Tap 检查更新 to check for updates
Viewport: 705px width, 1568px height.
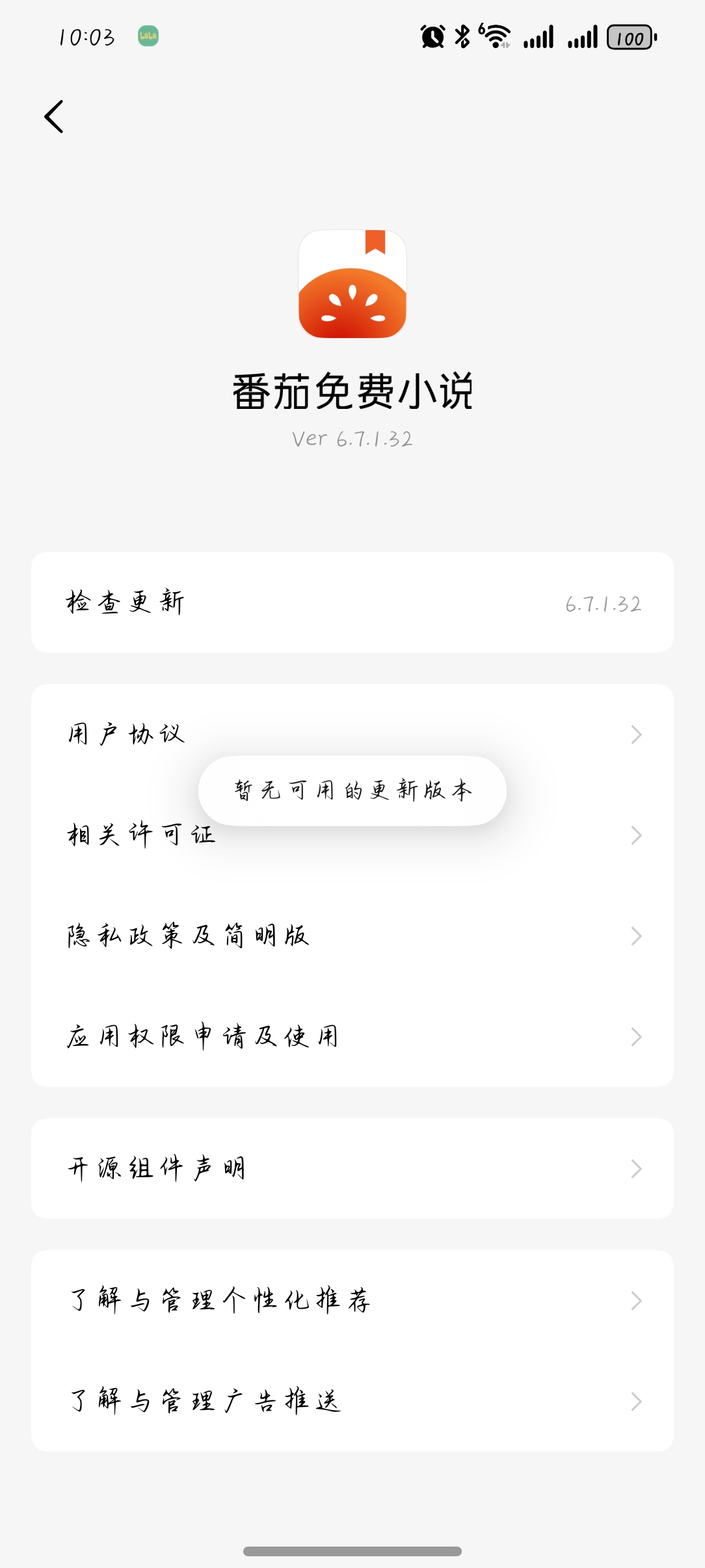[x=351, y=603]
